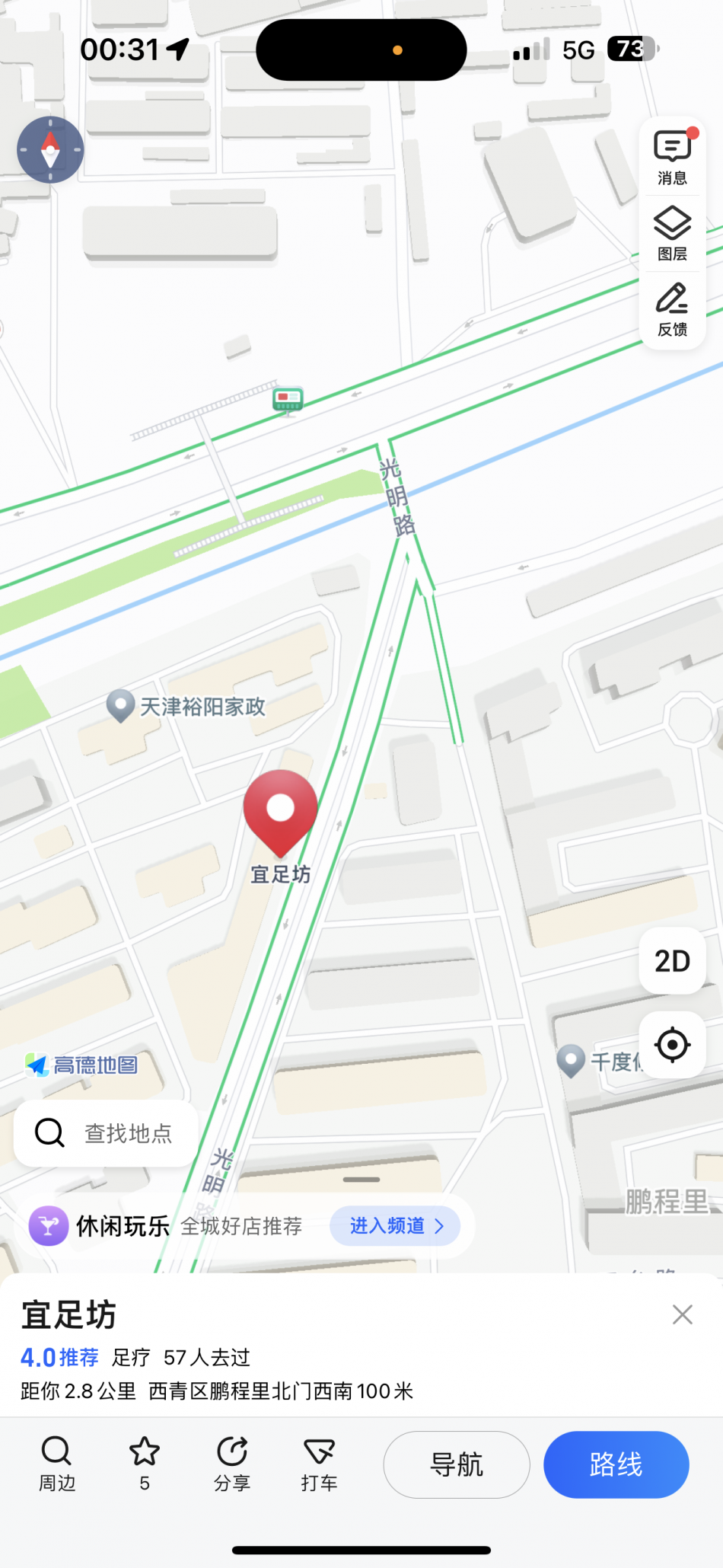Open 反馈 feedback
723x1568 pixels.
672,309
